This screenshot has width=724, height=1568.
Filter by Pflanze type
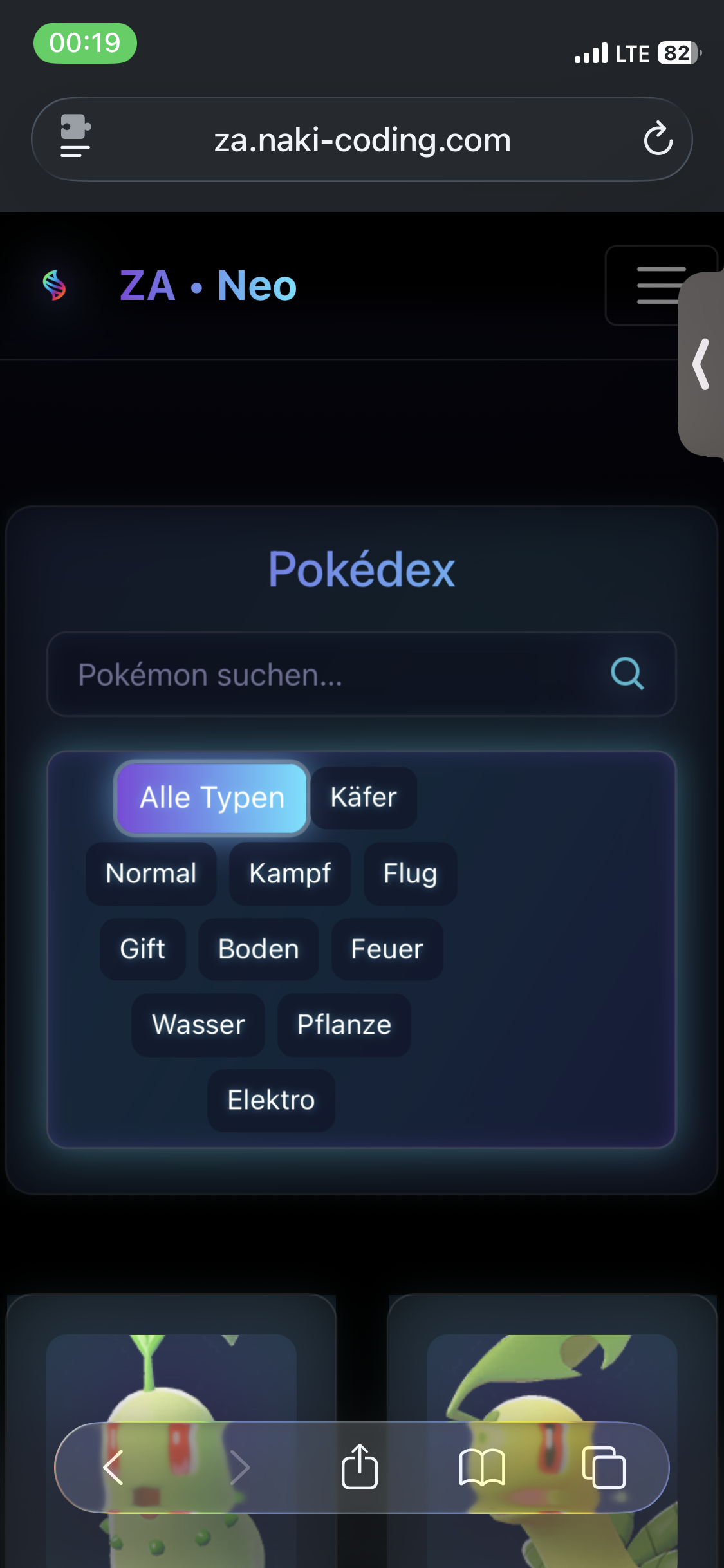point(344,1025)
